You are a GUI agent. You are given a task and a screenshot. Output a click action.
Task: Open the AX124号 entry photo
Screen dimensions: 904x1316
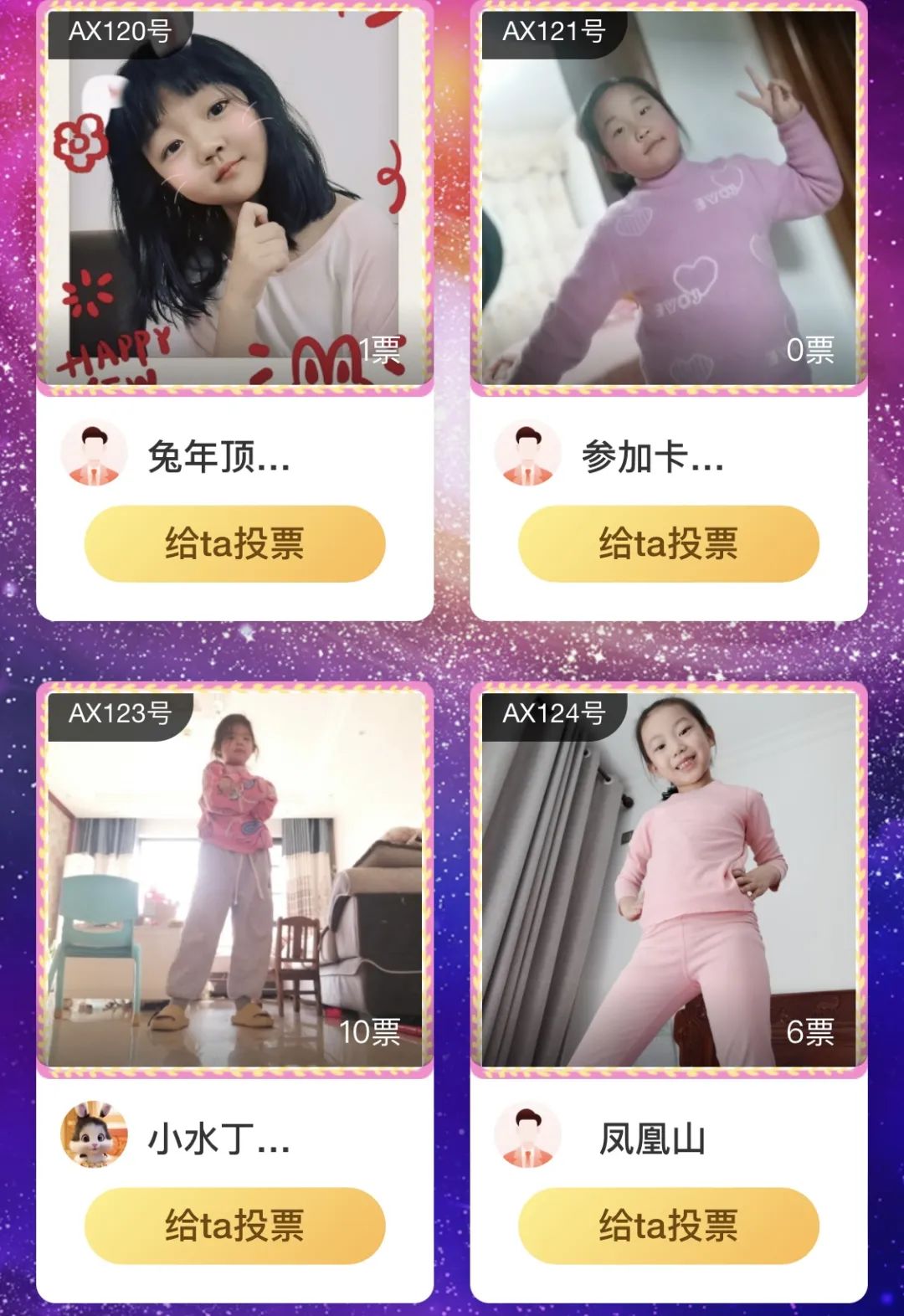pyautogui.click(x=668, y=879)
